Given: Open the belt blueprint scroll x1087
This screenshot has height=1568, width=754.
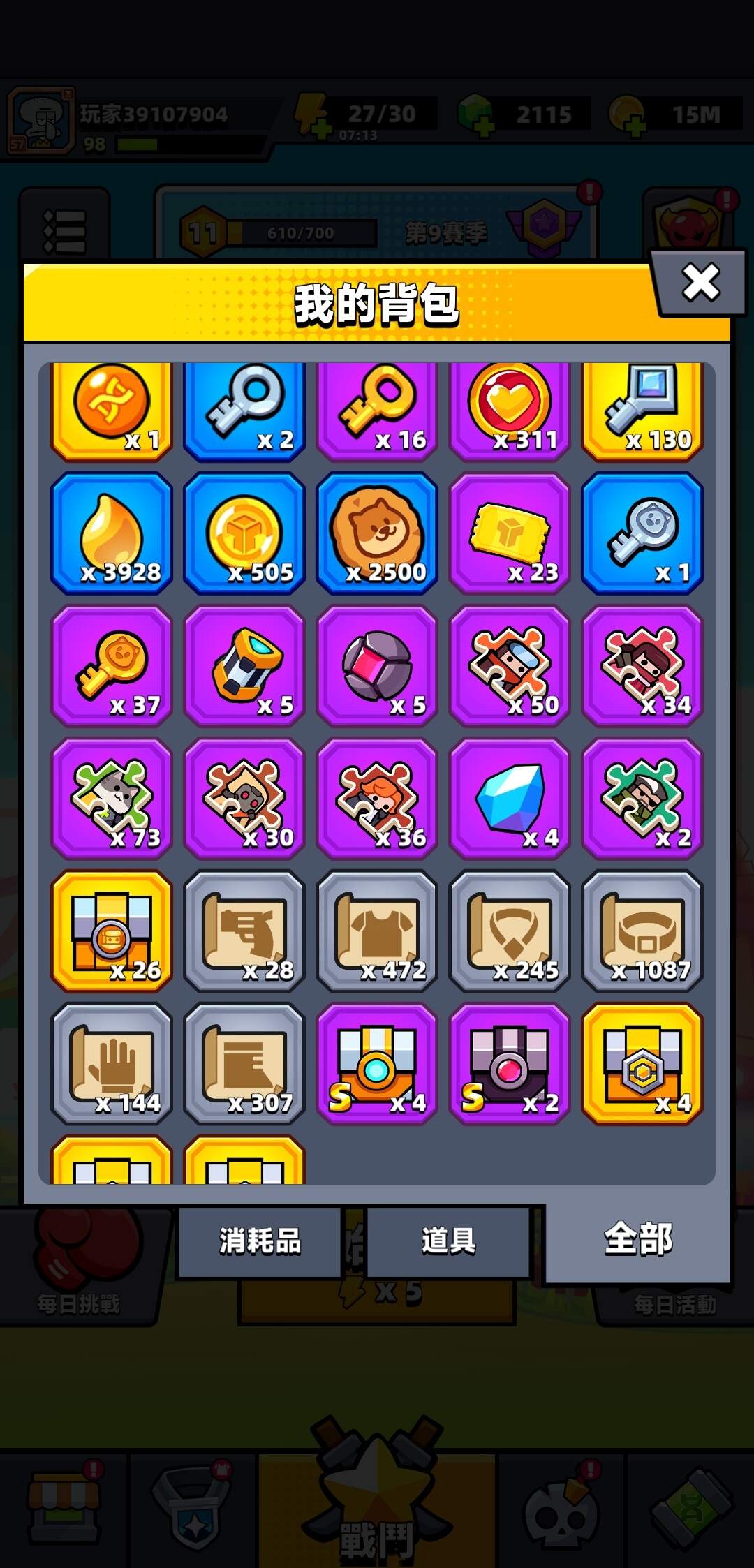Looking at the screenshot, I should point(642,931).
